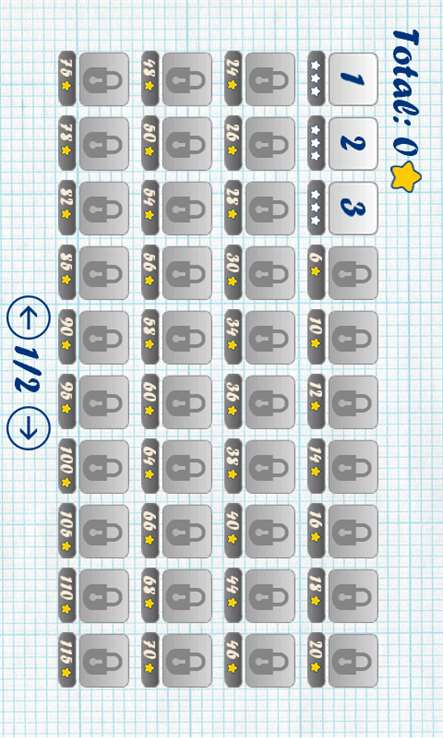
Task: Select the locked level requiring 60 stars
Action: click(187, 402)
